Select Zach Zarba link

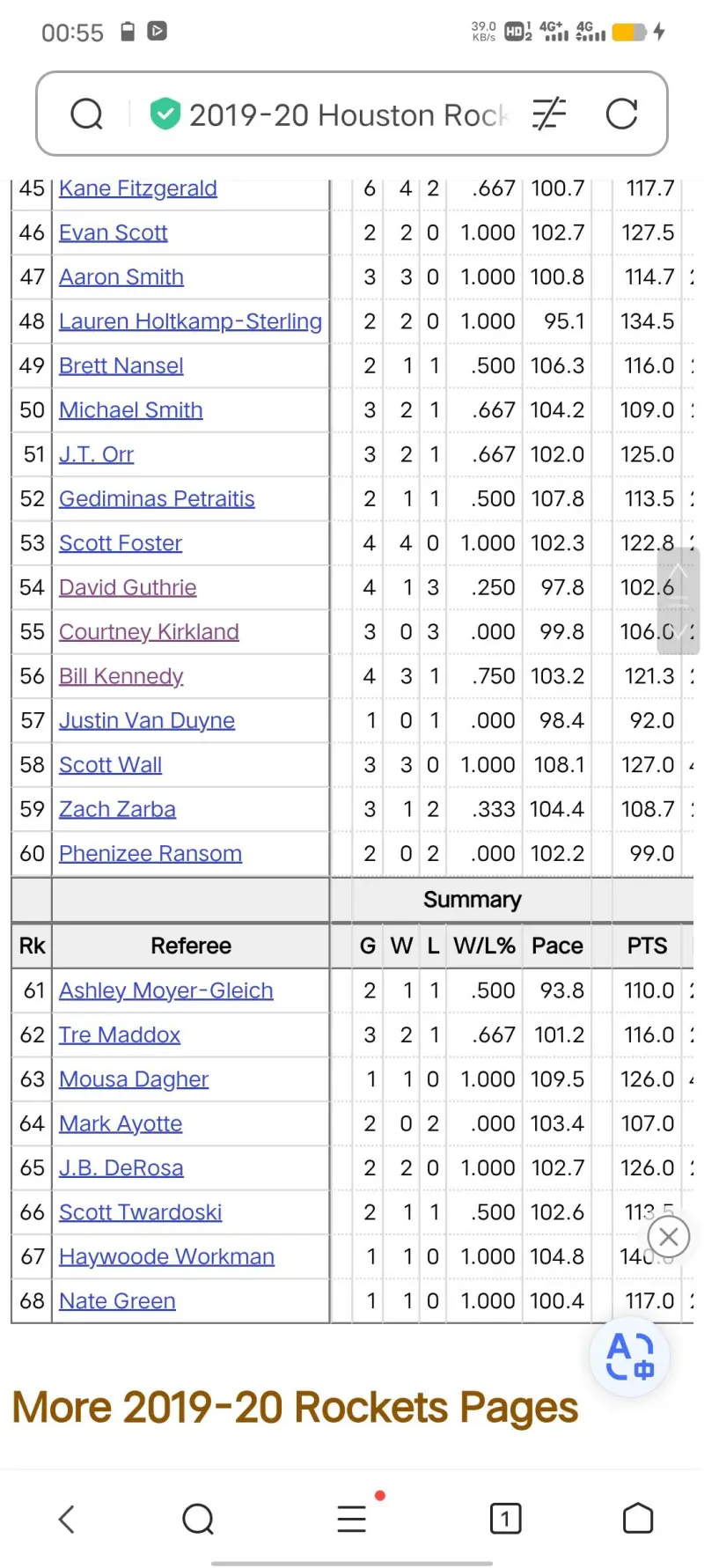[117, 809]
